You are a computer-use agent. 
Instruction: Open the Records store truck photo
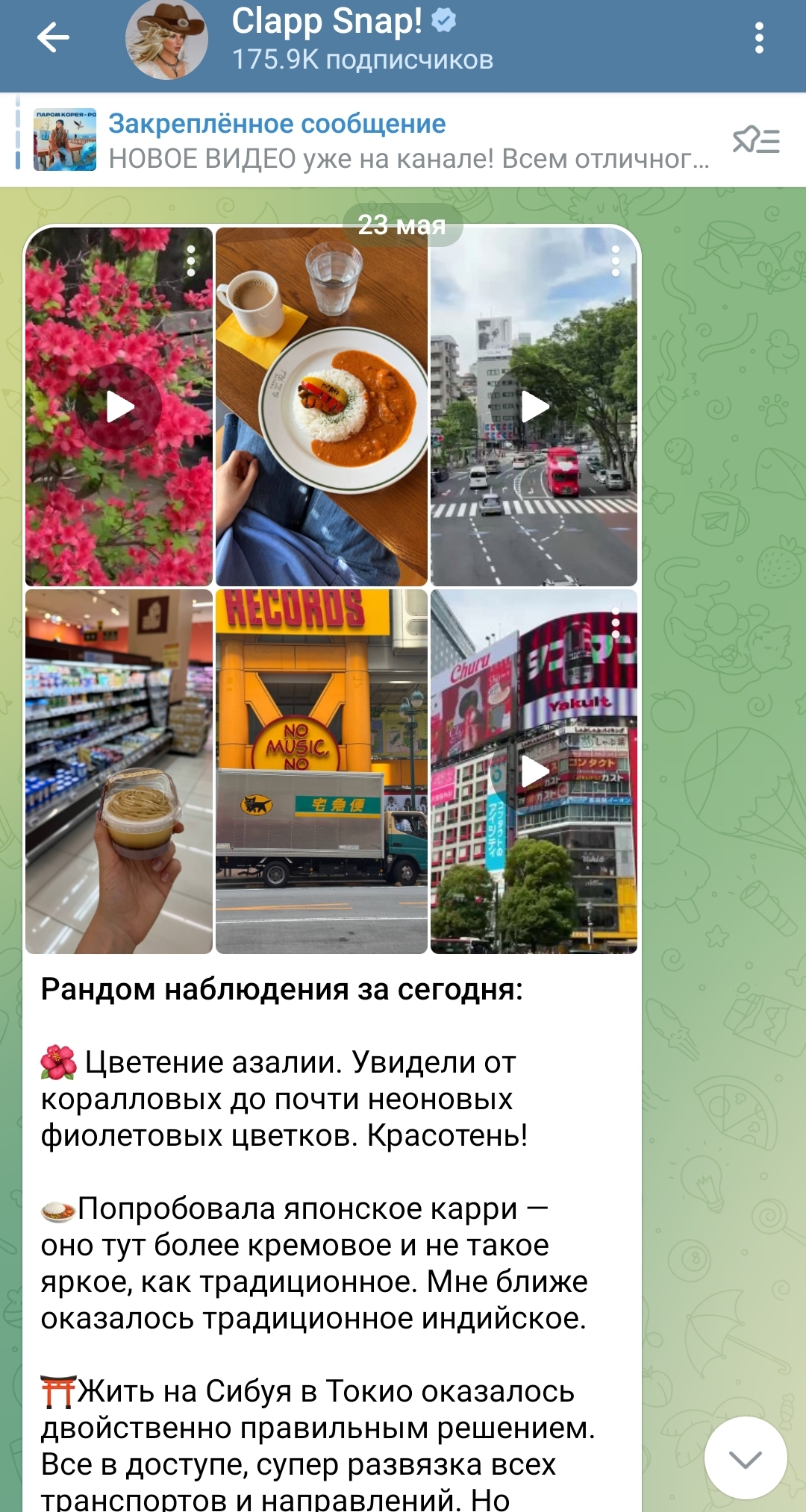(322, 771)
